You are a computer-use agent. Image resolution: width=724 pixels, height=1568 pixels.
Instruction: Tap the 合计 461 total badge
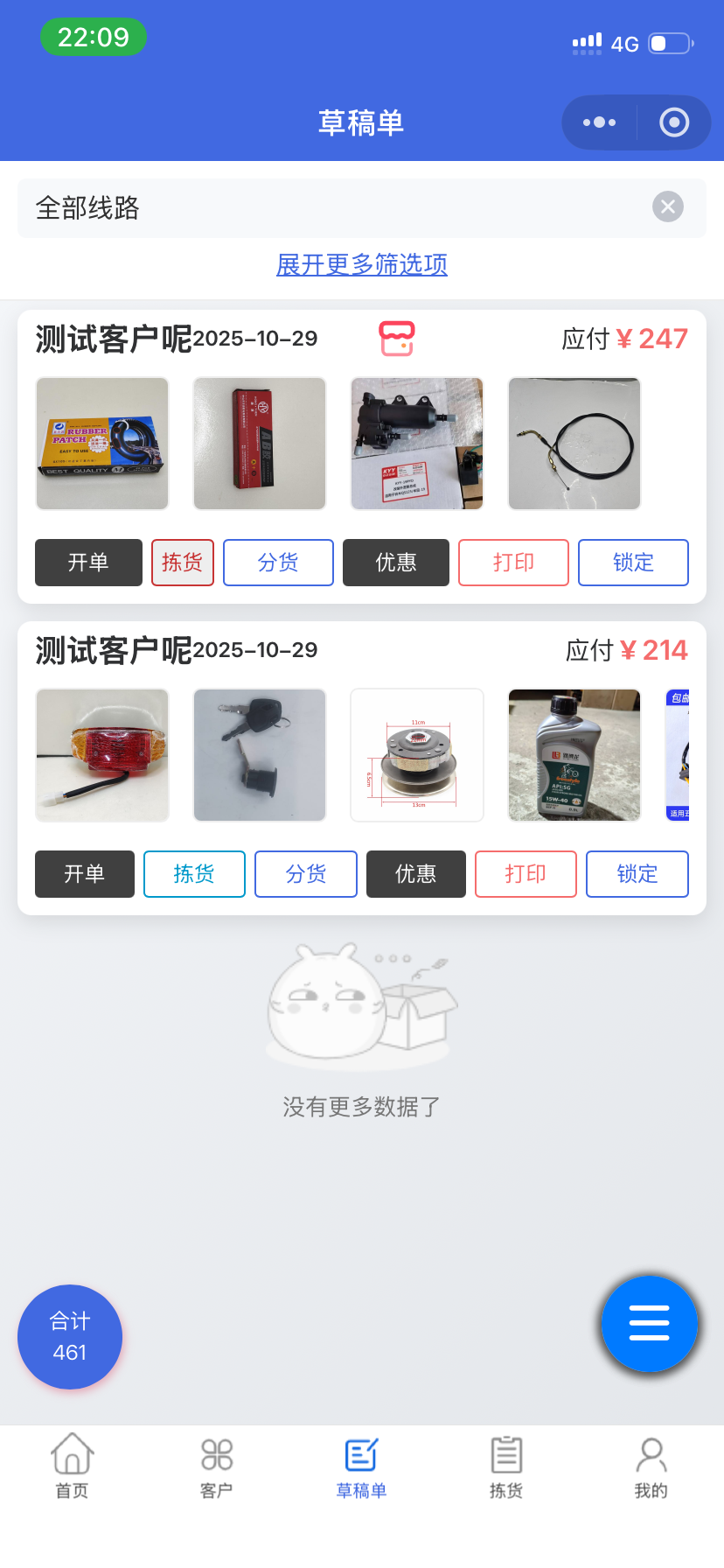(x=70, y=1336)
